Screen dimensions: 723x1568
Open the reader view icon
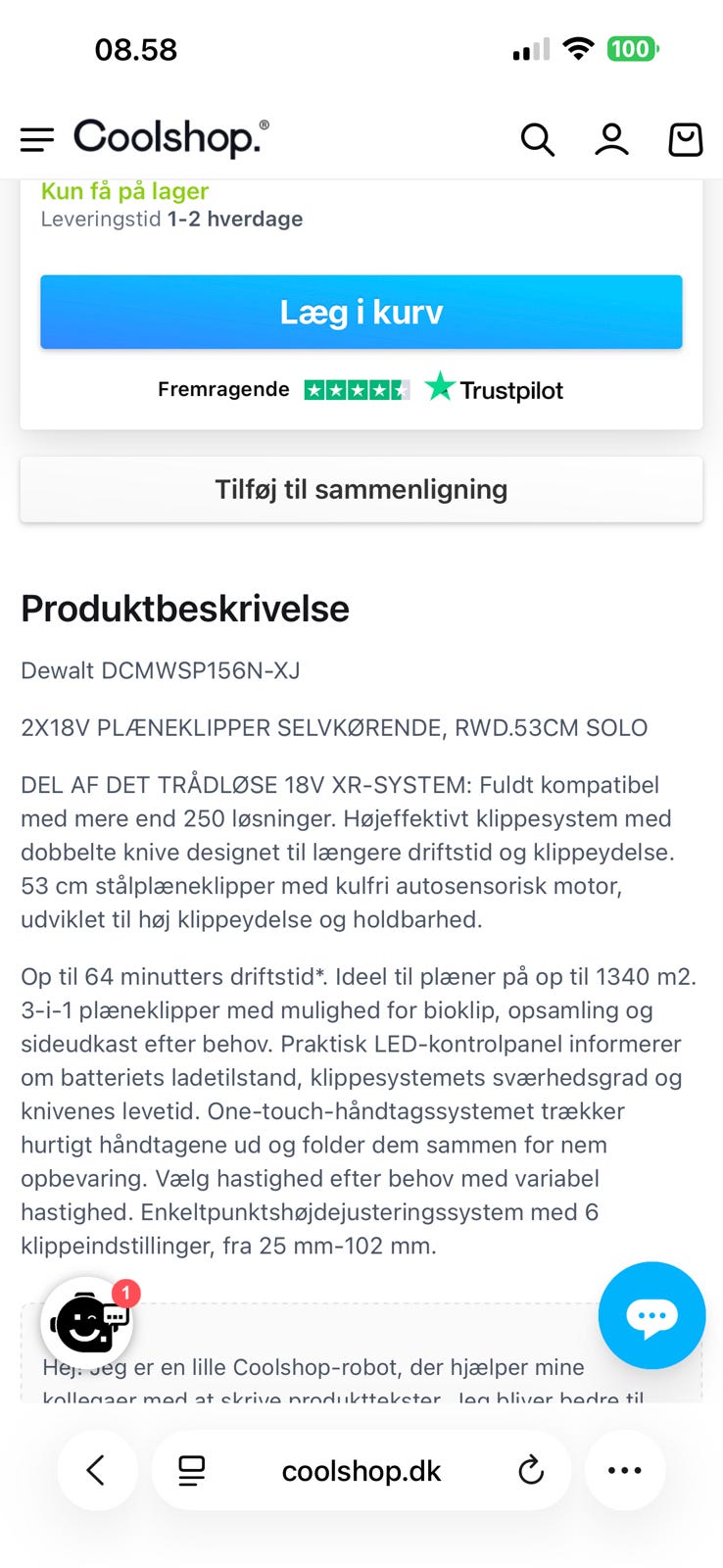tap(192, 1470)
